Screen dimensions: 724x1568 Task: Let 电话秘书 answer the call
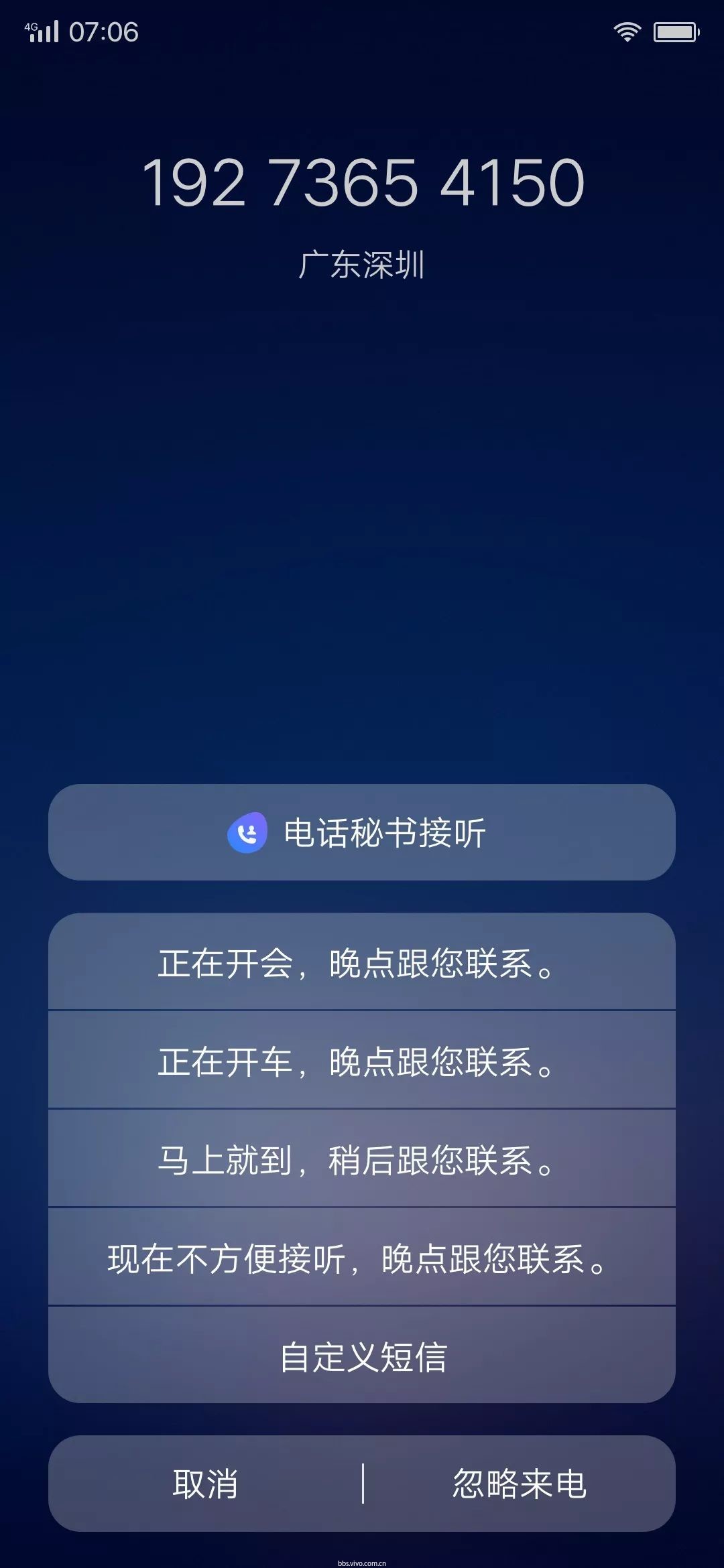(x=362, y=832)
